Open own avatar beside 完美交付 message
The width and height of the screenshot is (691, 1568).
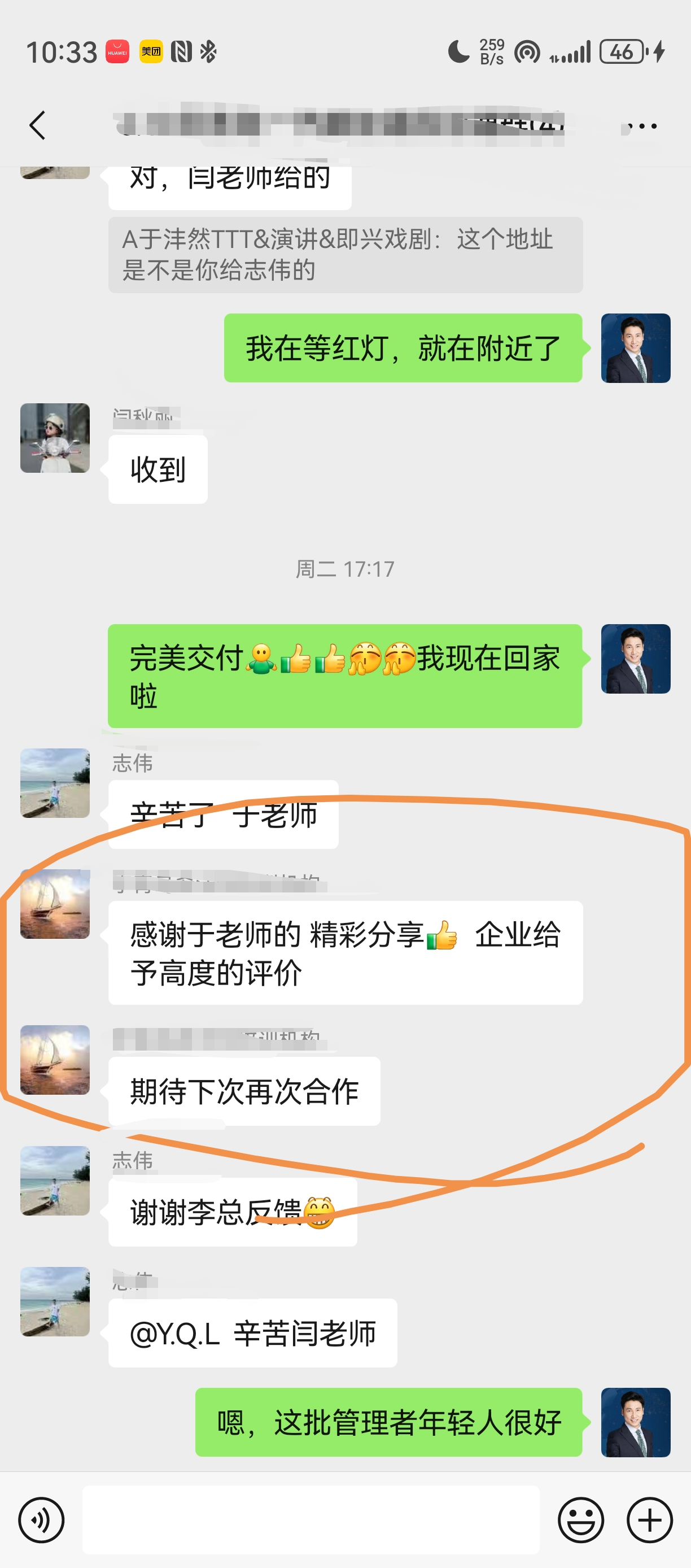click(x=635, y=659)
